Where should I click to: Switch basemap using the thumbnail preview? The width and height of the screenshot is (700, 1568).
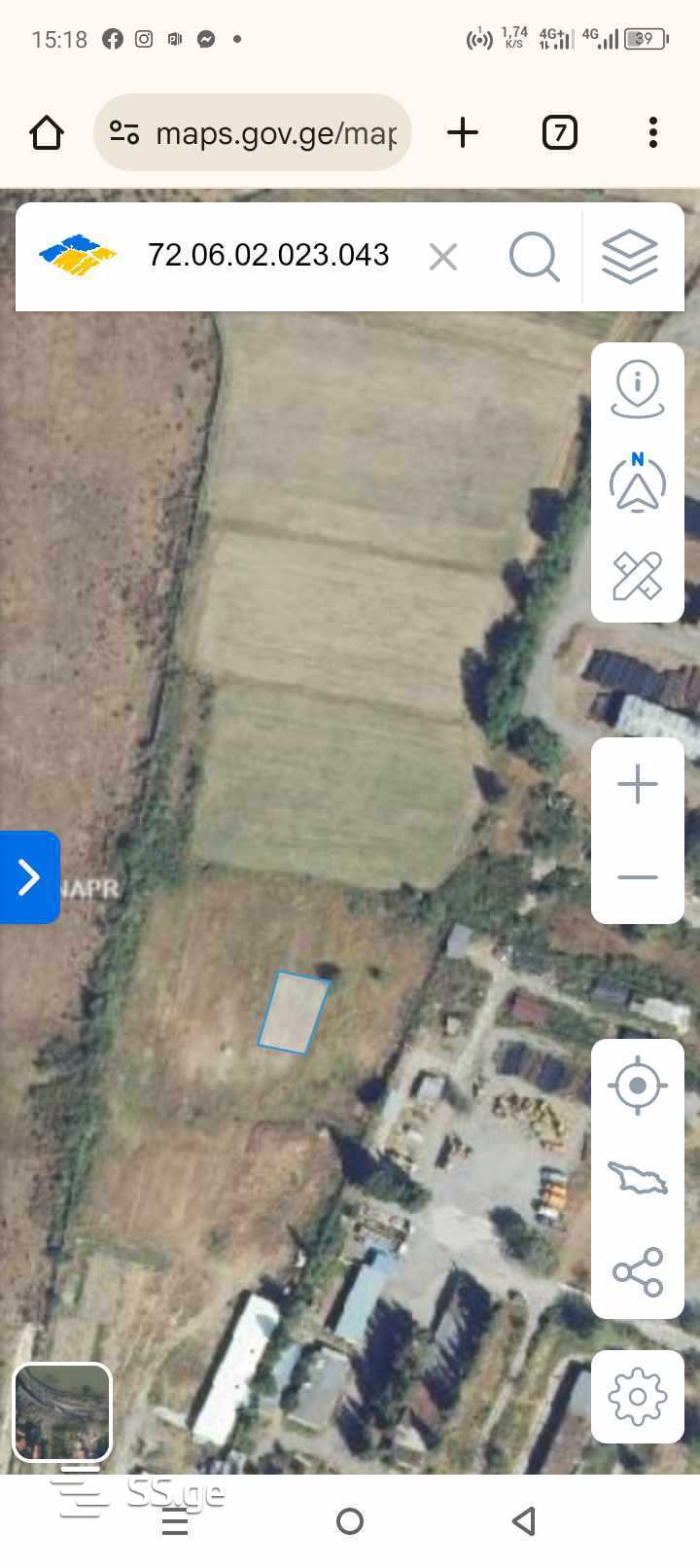coord(62,1411)
